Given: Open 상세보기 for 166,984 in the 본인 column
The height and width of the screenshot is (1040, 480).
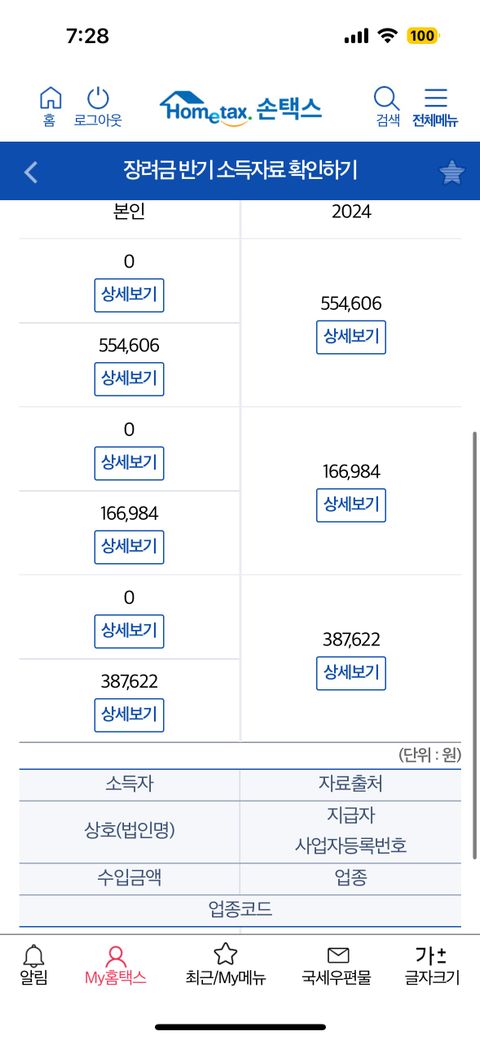Looking at the screenshot, I should pos(129,547).
